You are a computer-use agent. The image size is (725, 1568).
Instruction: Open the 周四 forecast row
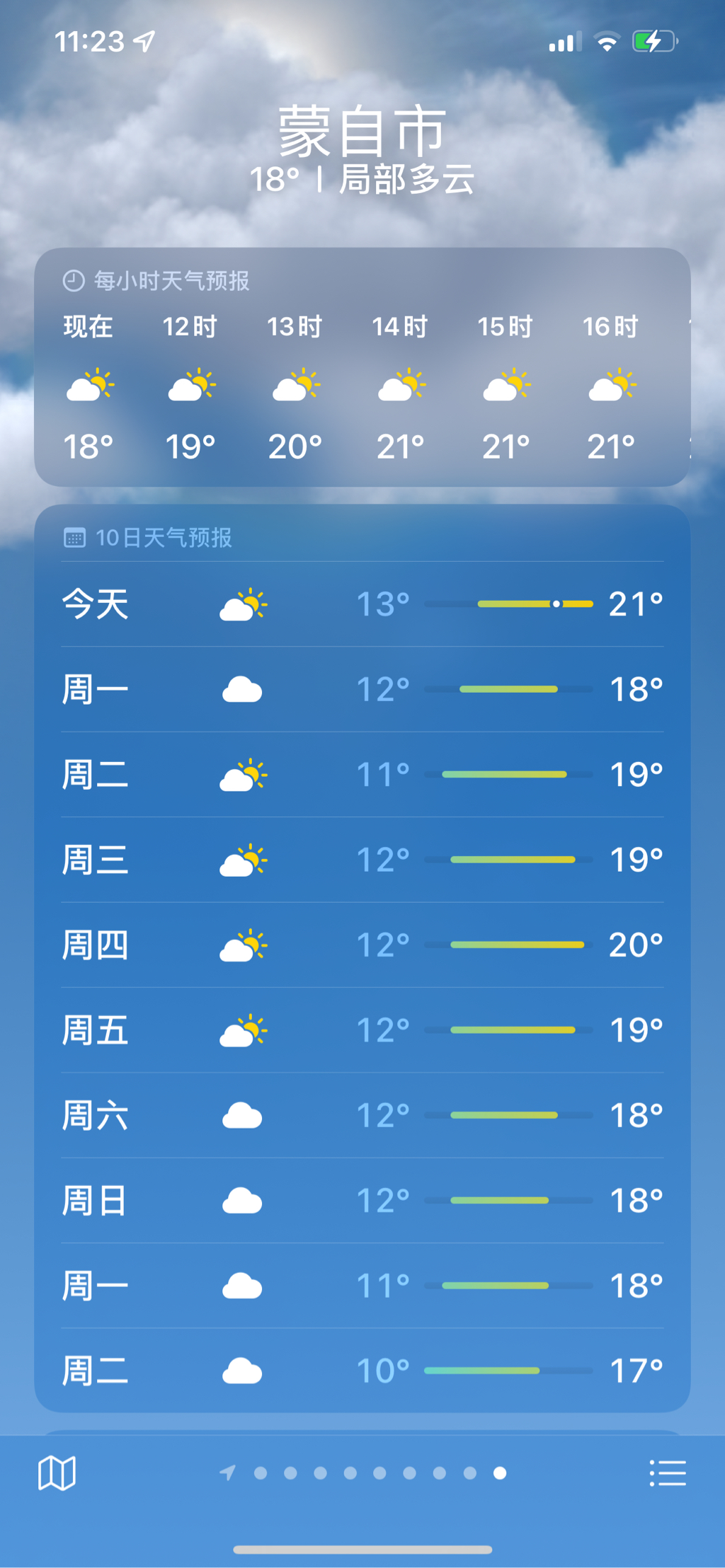[x=362, y=945]
